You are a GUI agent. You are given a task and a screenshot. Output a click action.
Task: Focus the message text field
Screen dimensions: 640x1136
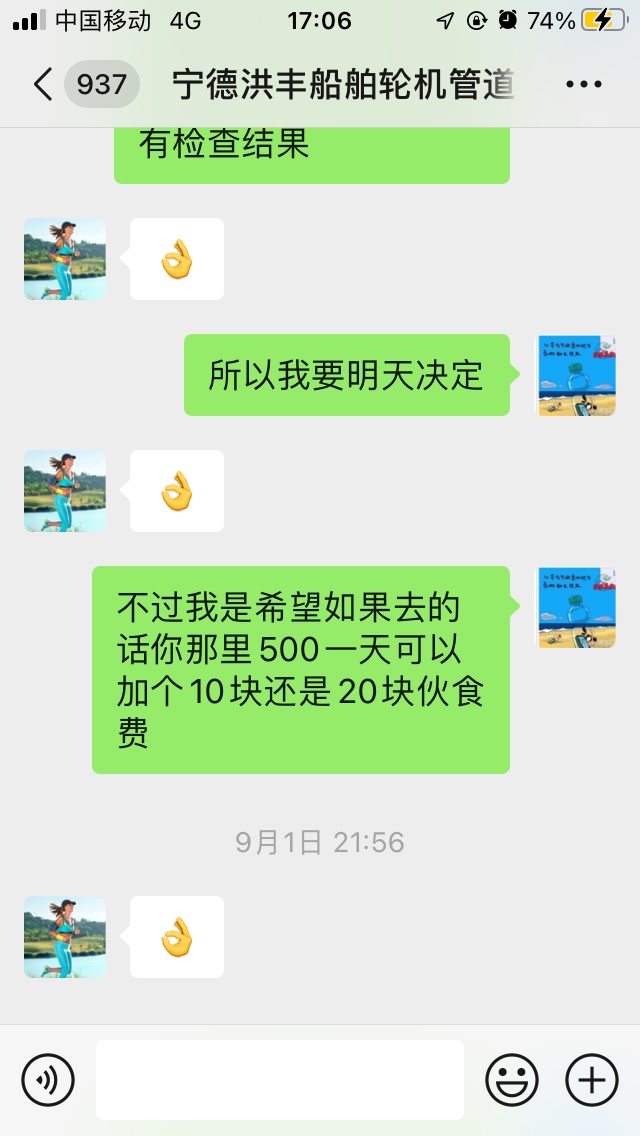(280, 1080)
